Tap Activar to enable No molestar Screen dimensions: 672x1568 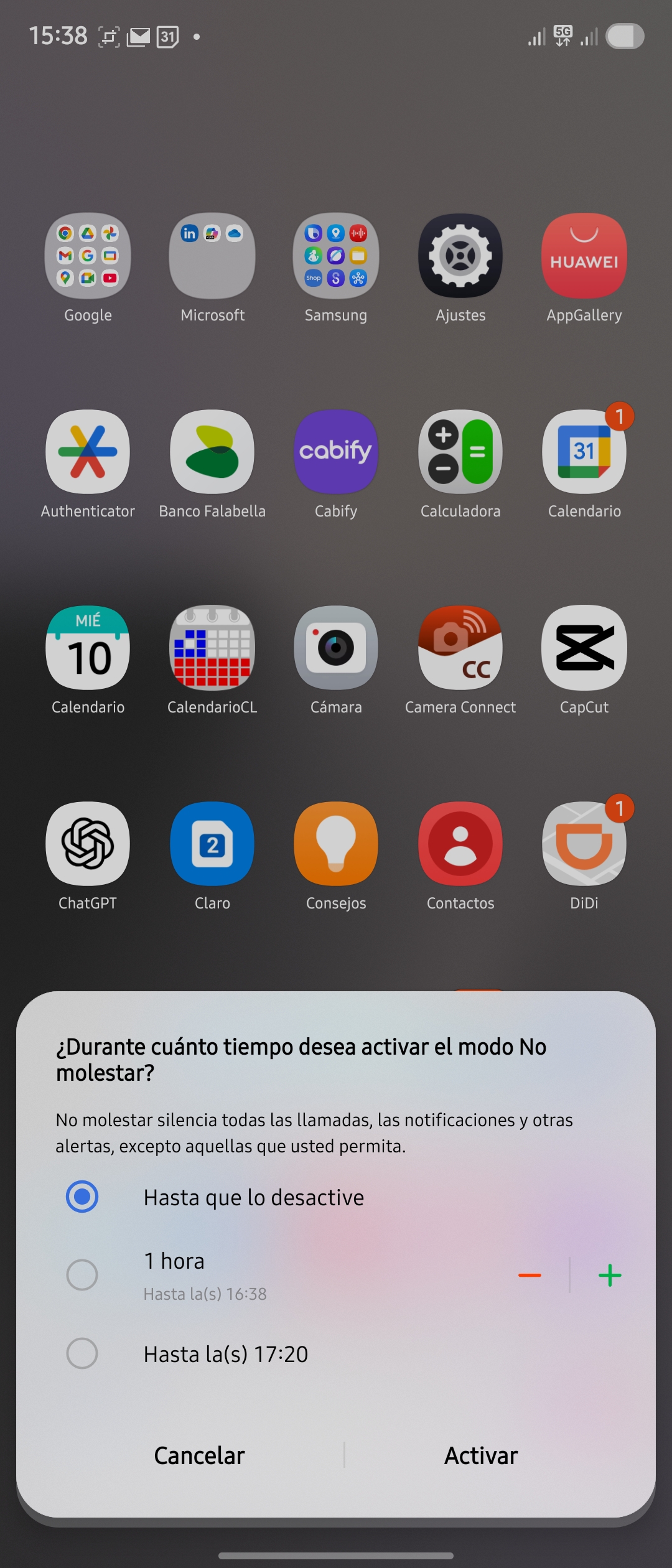(x=481, y=1456)
